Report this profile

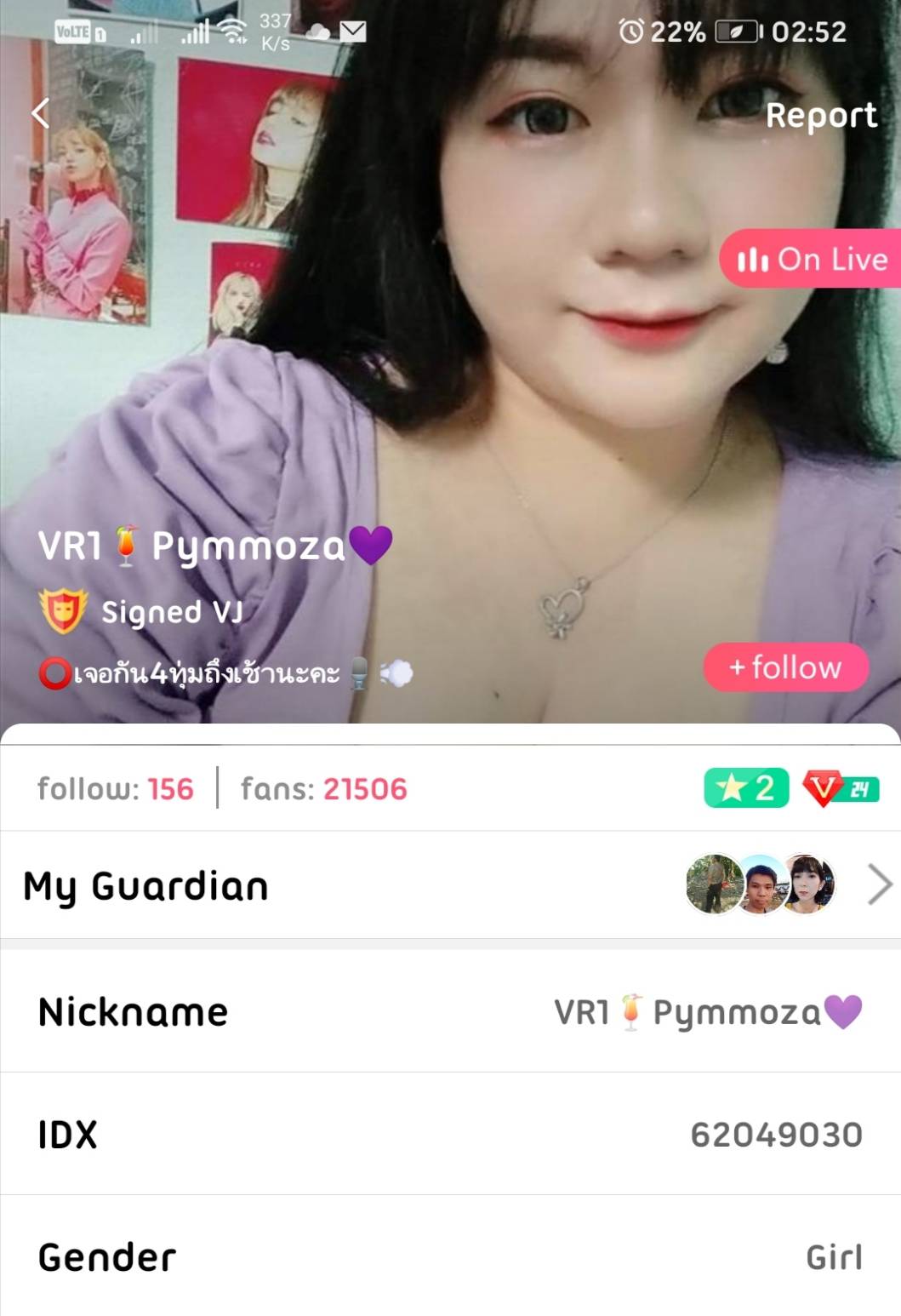820,116
